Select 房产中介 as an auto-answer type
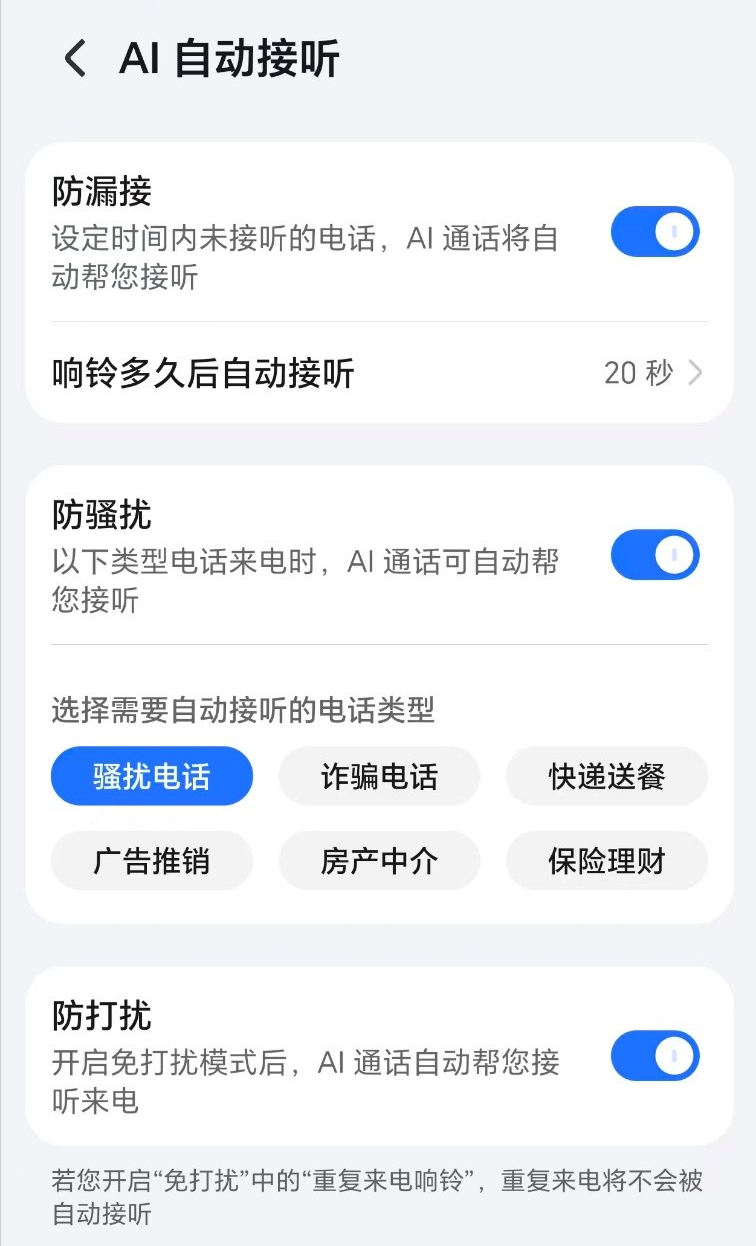Image resolution: width=756 pixels, height=1246 pixels. coord(379,862)
